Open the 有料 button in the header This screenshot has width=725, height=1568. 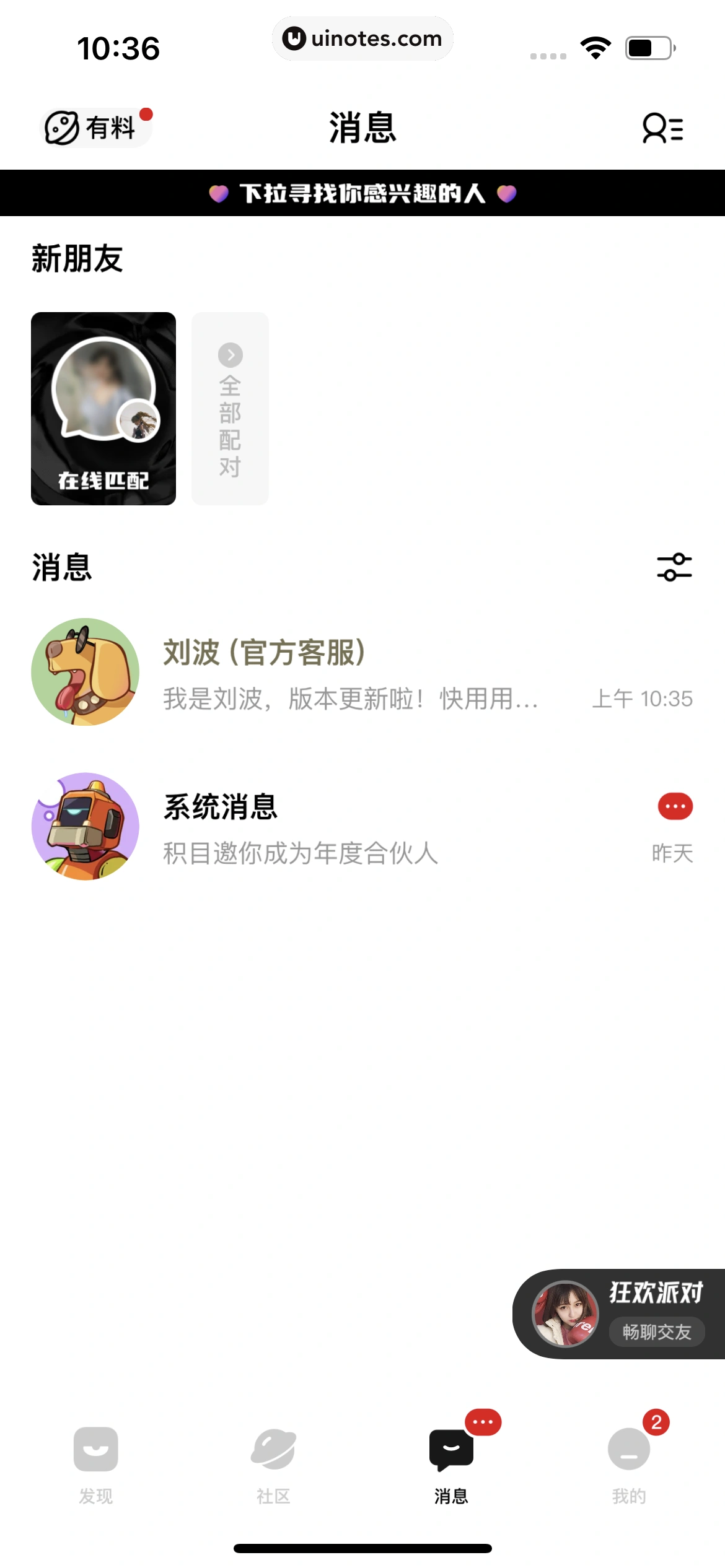[x=95, y=128]
